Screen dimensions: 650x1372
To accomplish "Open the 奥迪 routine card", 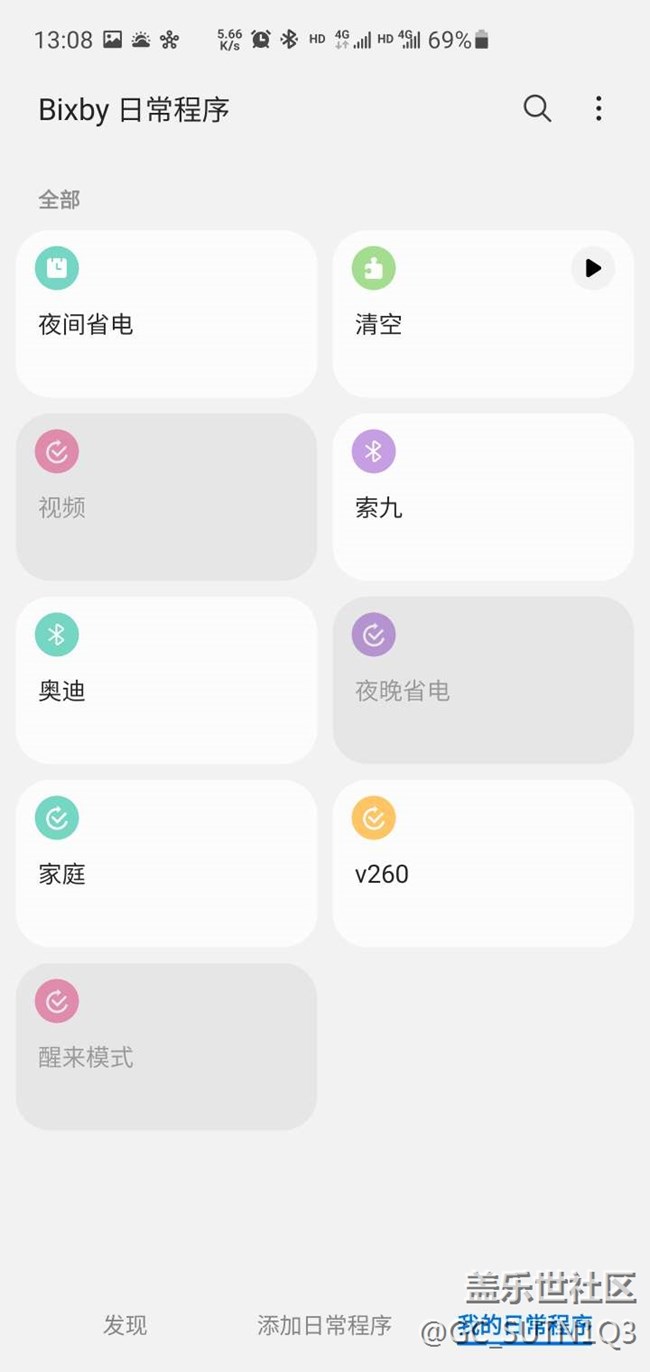I will pyautogui.click(x=166, y=680).
